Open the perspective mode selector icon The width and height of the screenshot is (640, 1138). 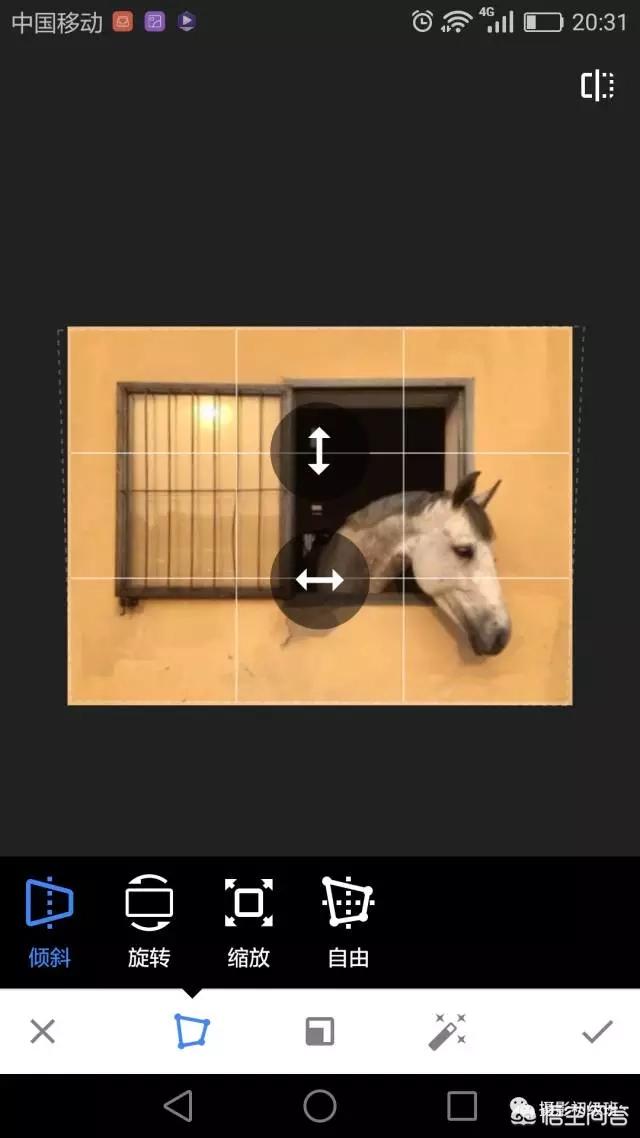click(193, 1031)
